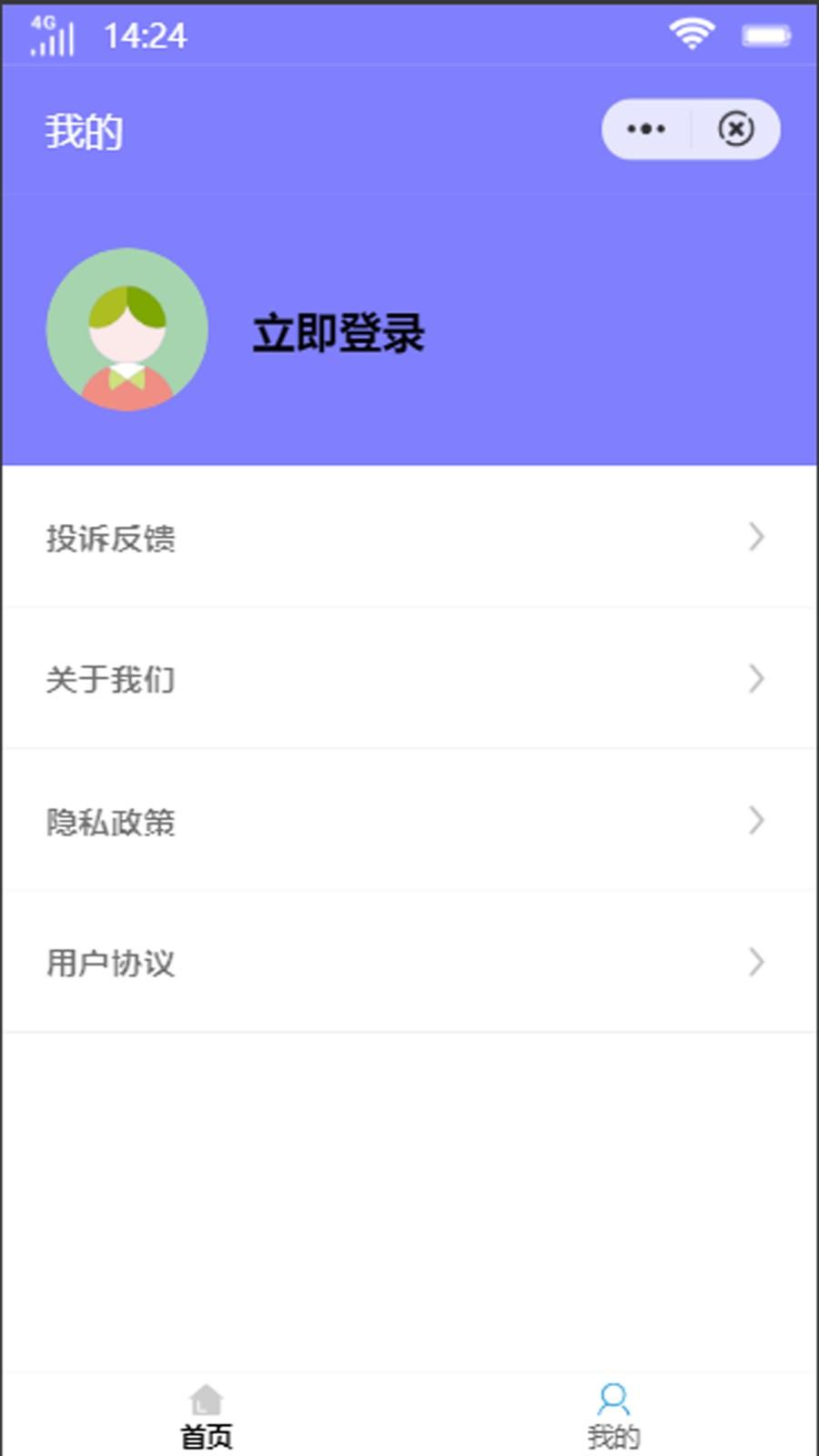Click the clock showing 14:24
The height and width of the screenshot is (1456, 819).
[146, 35]
